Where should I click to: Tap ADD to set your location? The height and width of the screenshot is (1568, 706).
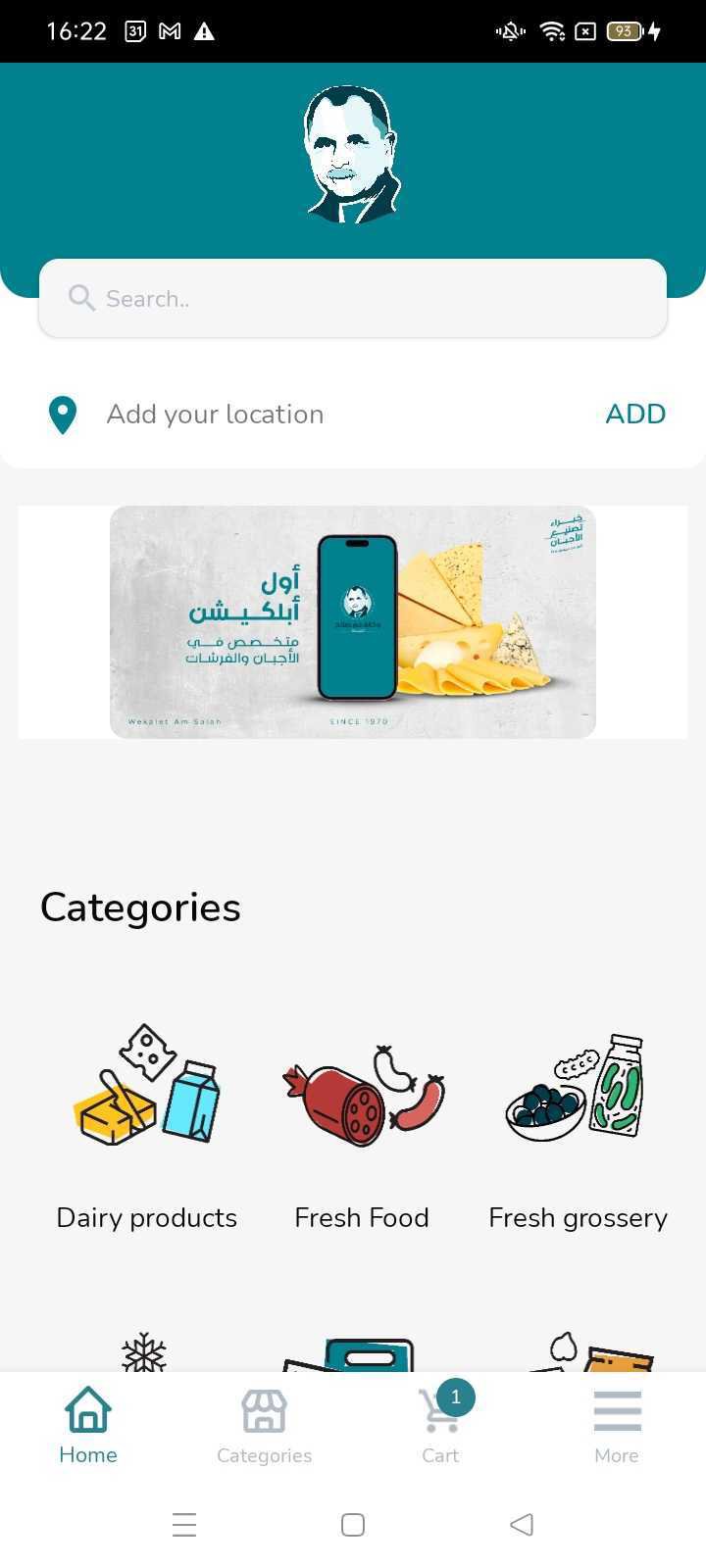(635, 414)
